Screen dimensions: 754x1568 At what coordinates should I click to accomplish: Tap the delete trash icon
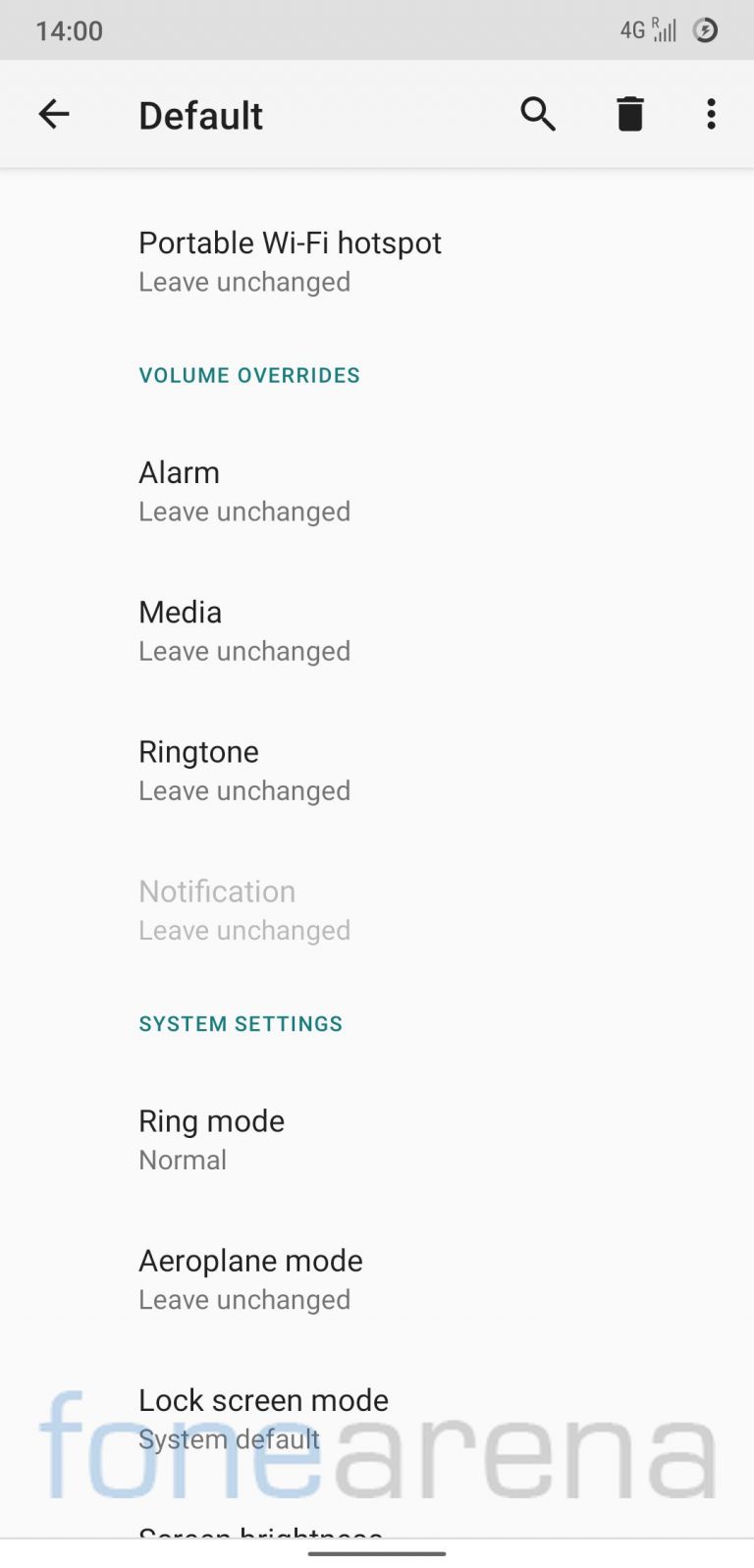(629, 114)
